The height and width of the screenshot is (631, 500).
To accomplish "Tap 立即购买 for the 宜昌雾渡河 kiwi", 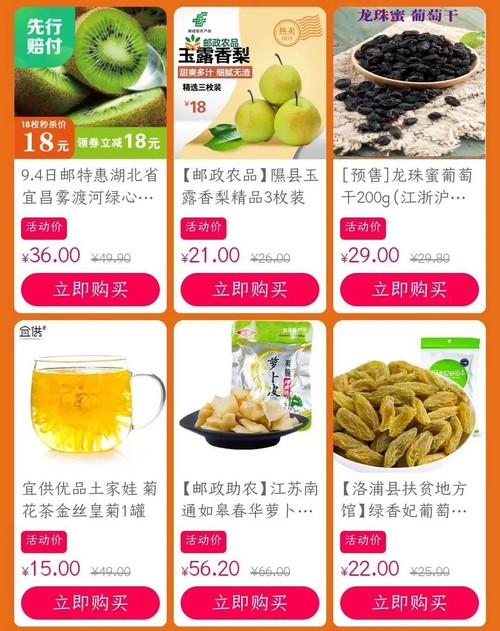I will (91, 289).
